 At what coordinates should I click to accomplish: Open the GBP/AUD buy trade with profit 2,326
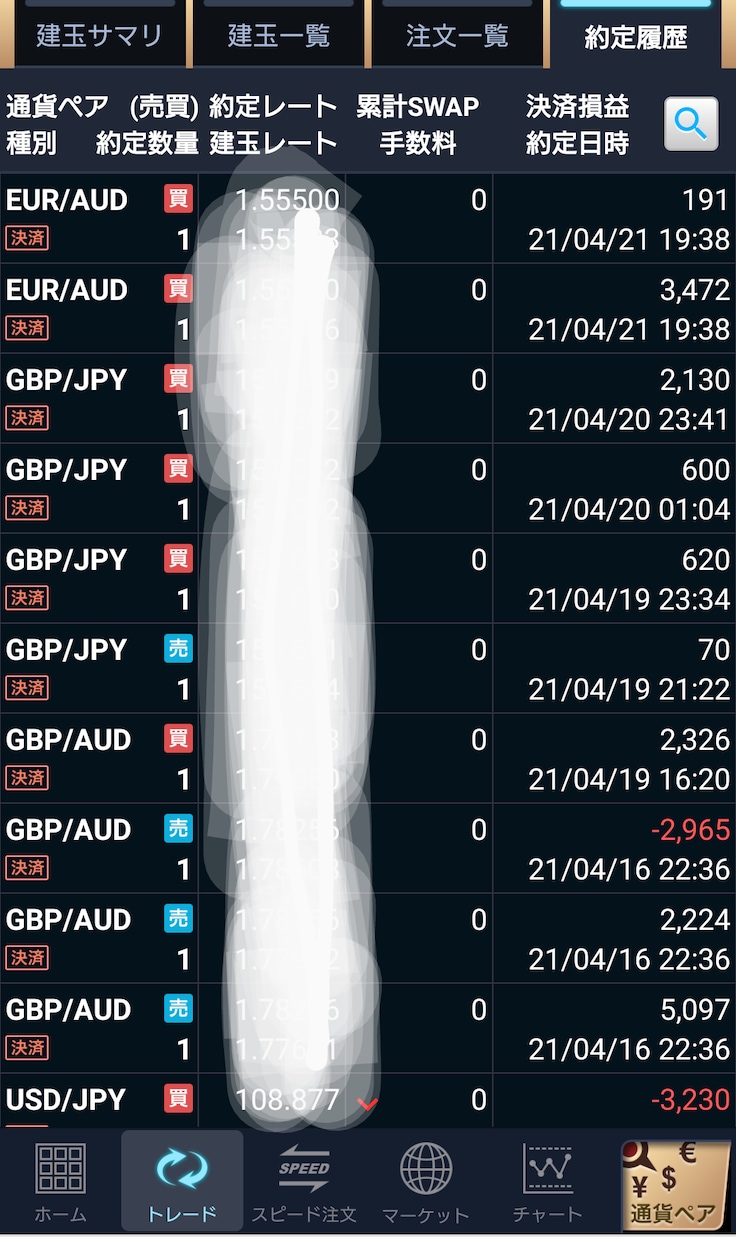(368, 759)
